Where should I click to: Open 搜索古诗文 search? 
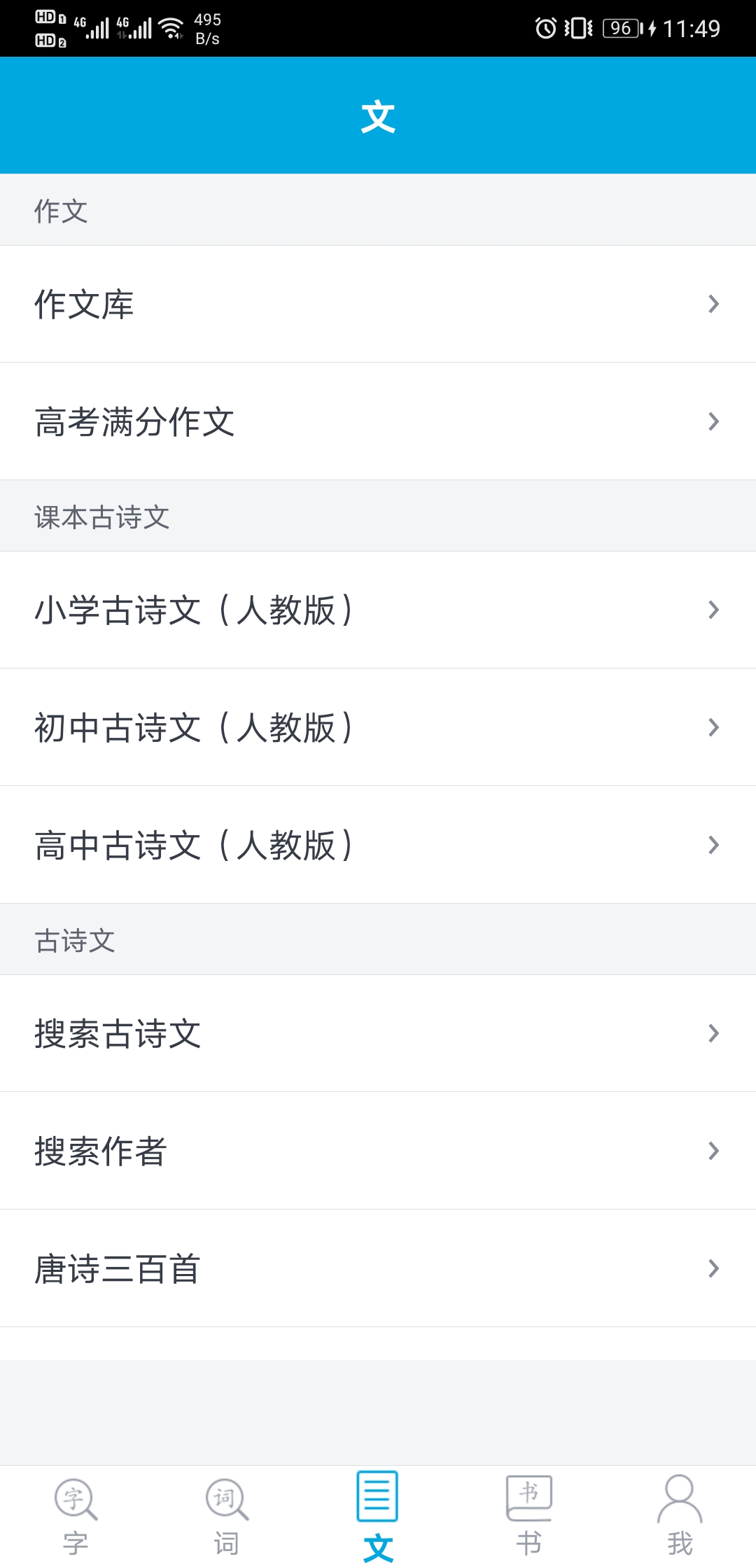click(378, 1033)
